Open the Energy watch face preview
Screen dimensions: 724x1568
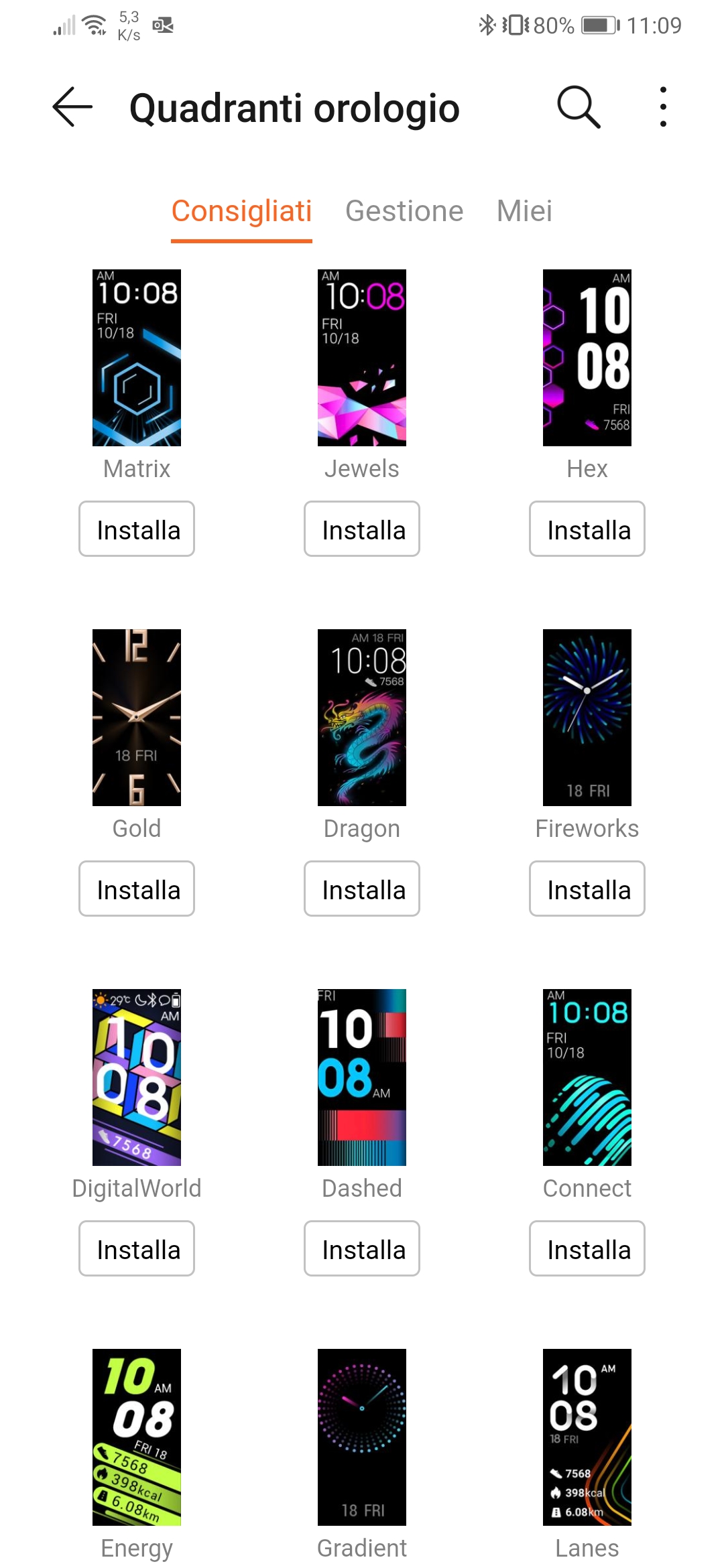pos(137,1437)
